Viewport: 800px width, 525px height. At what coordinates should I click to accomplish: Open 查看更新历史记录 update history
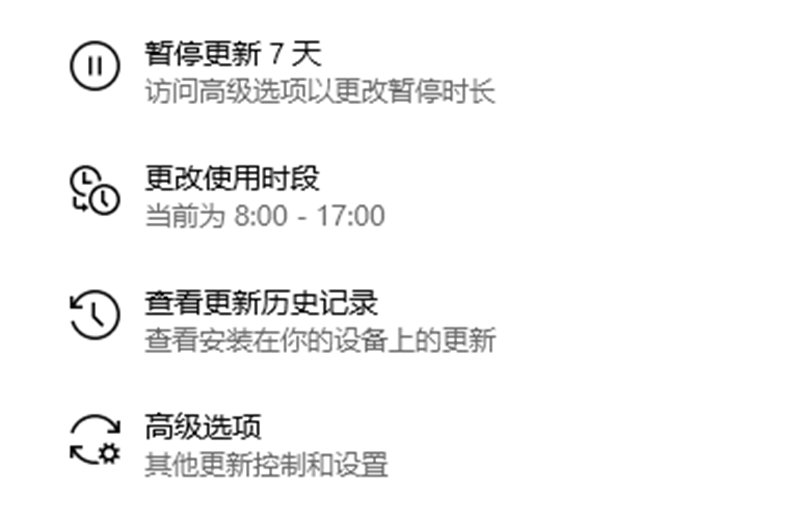tap(261, 303)
